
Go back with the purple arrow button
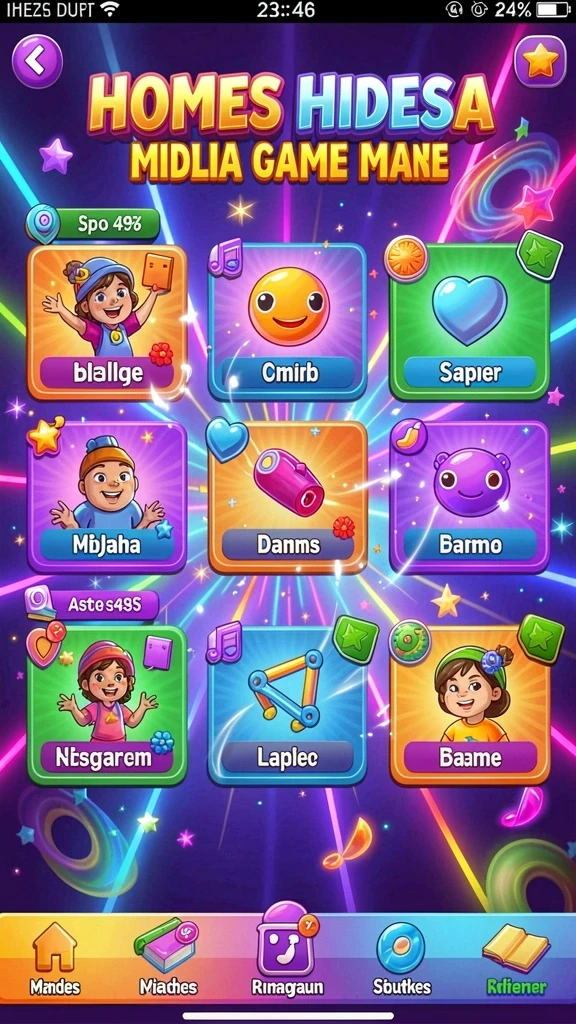tap(37, 61)
